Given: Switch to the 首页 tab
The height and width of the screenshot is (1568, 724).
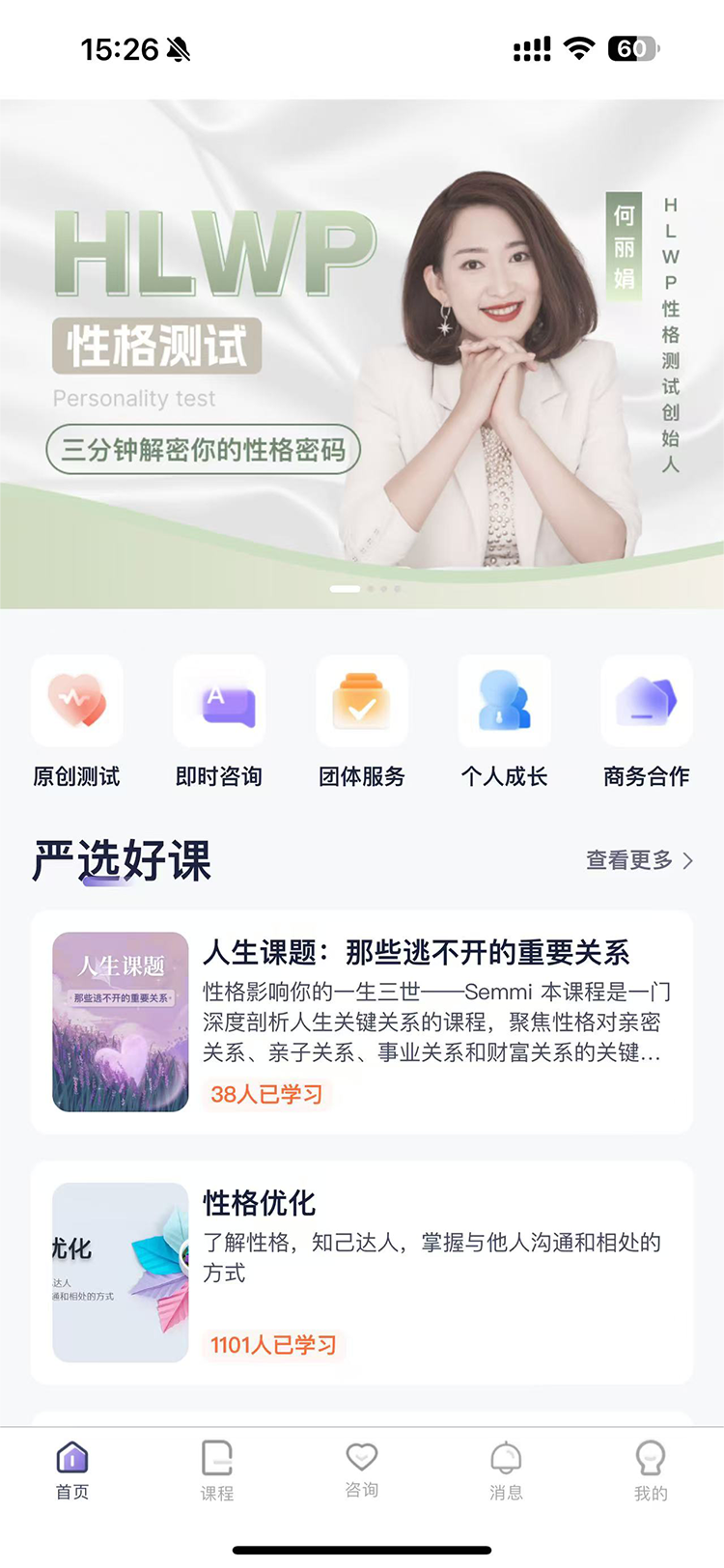Looking at the screenshot, I should (72, 1468).
